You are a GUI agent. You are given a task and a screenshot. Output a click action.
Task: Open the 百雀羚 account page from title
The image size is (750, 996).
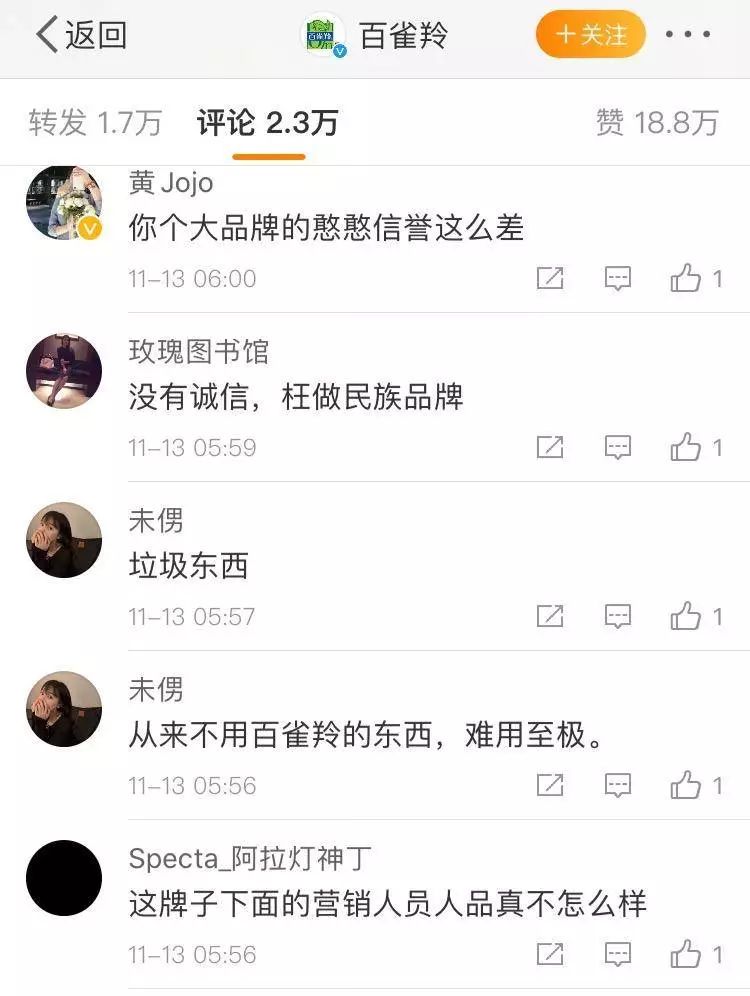coord(403,36)
